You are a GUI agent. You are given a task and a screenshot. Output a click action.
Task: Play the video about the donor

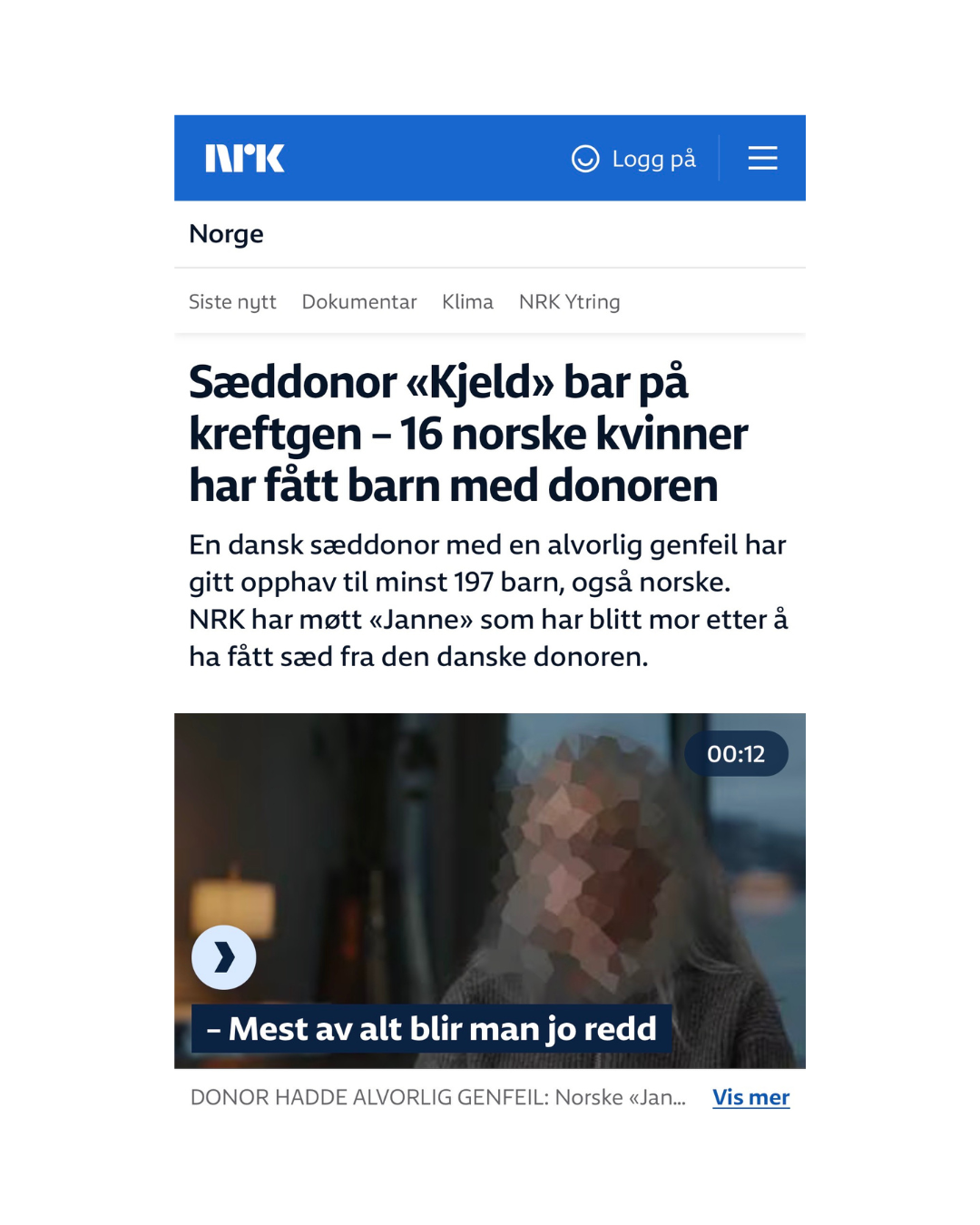pos(224,957)
